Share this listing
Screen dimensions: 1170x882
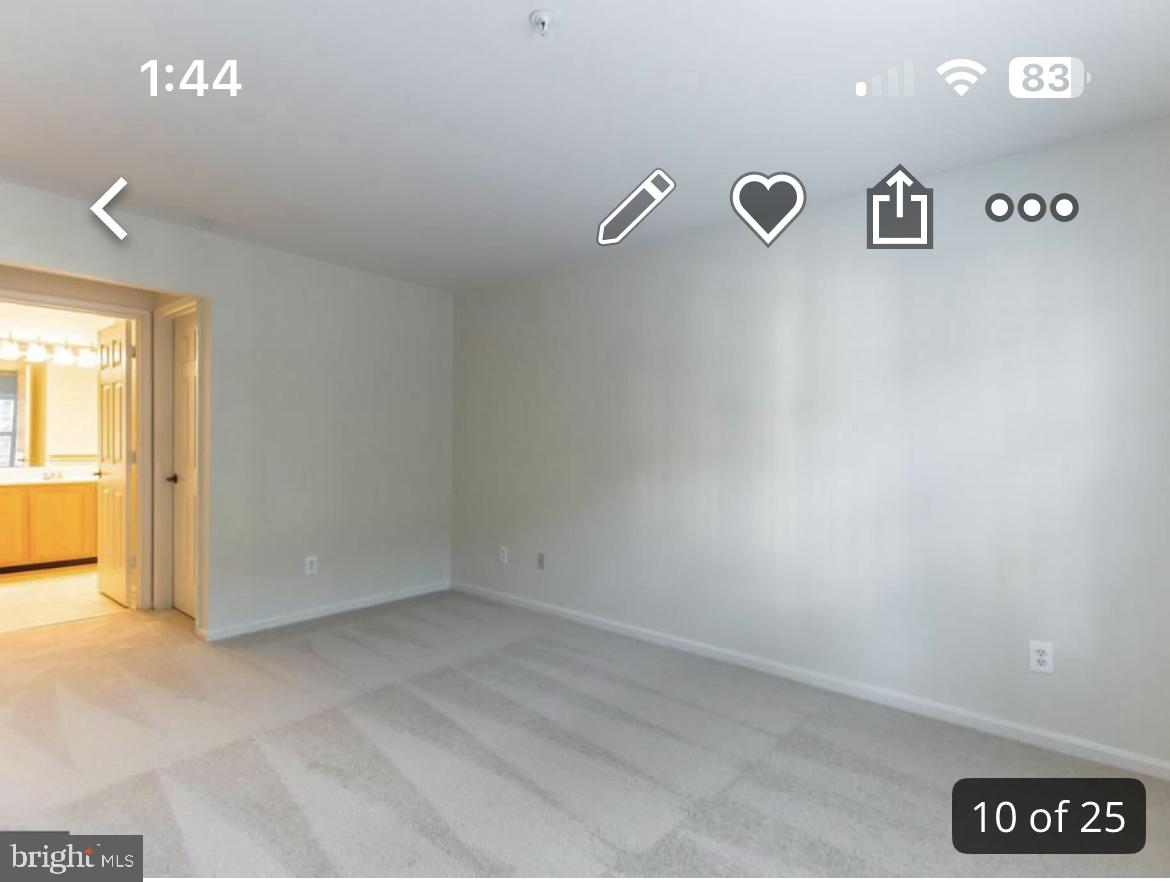[x=899, y=207]
